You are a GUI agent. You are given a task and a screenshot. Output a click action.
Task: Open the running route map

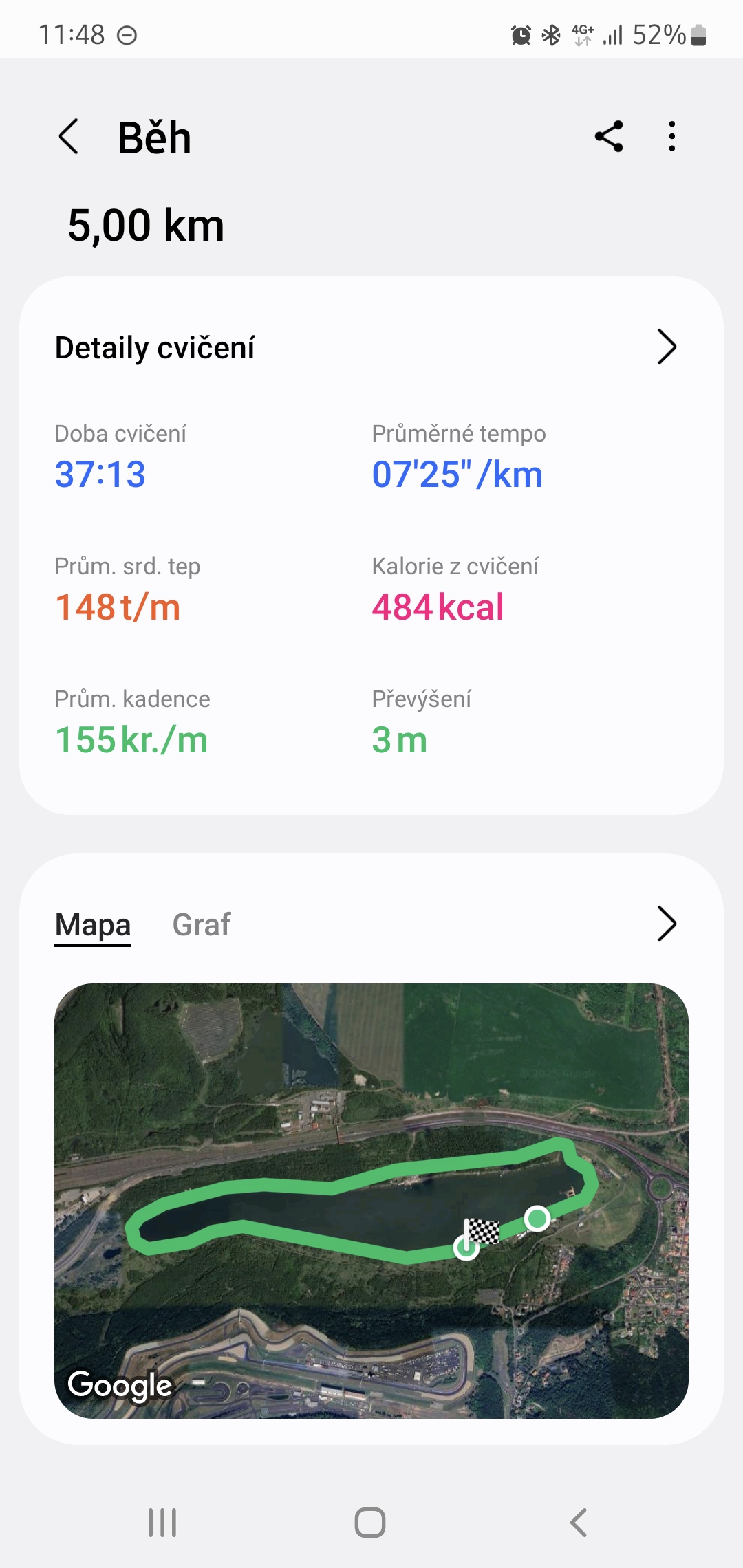pos(371,1200)
